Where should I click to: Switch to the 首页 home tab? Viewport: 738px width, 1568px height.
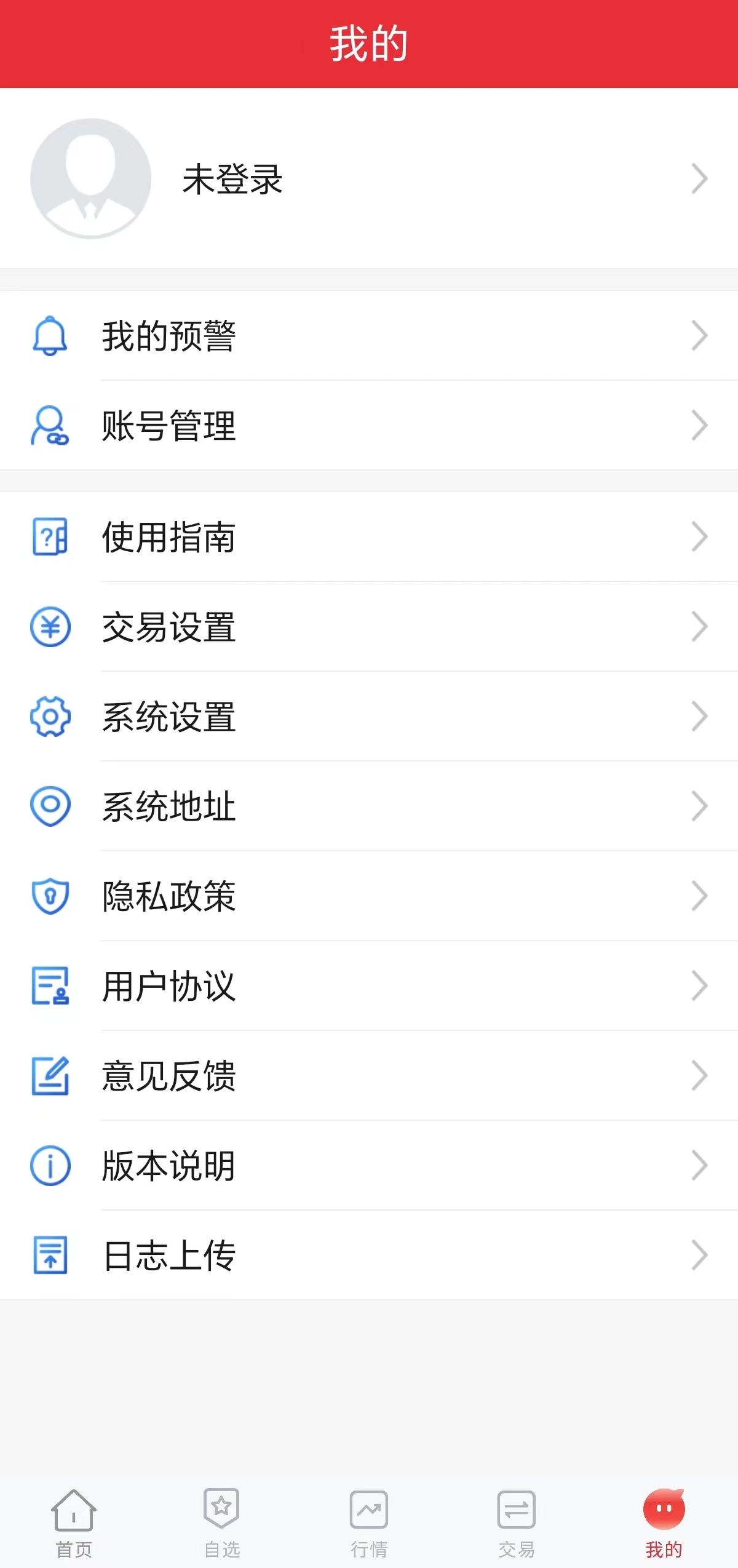point(74,1522)
